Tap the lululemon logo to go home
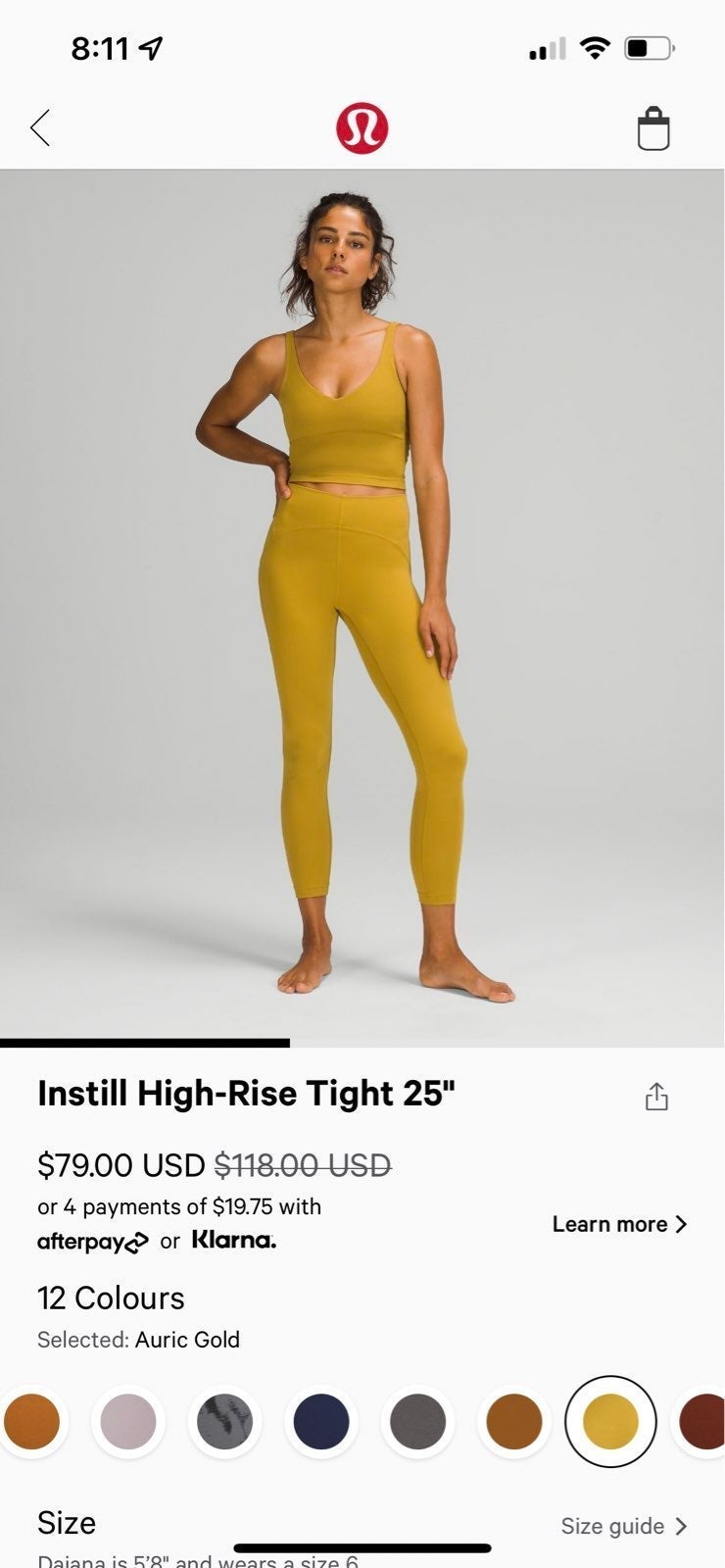Screen dimensions: 725x1568 pyautogui.click(x=362, y=128)
